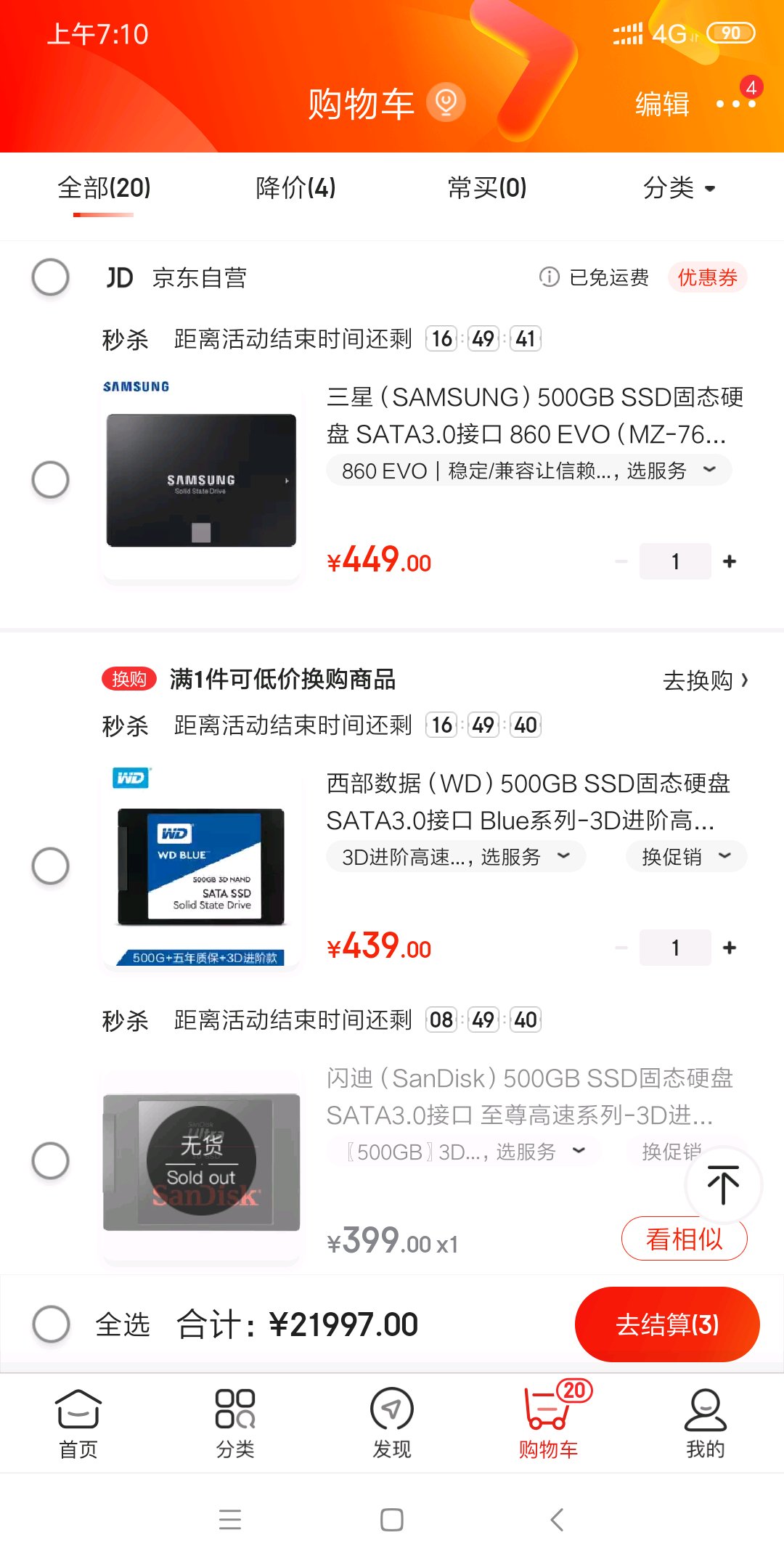
Task: Open the three-dot overflow menu
Action: (x=736, y=104)
